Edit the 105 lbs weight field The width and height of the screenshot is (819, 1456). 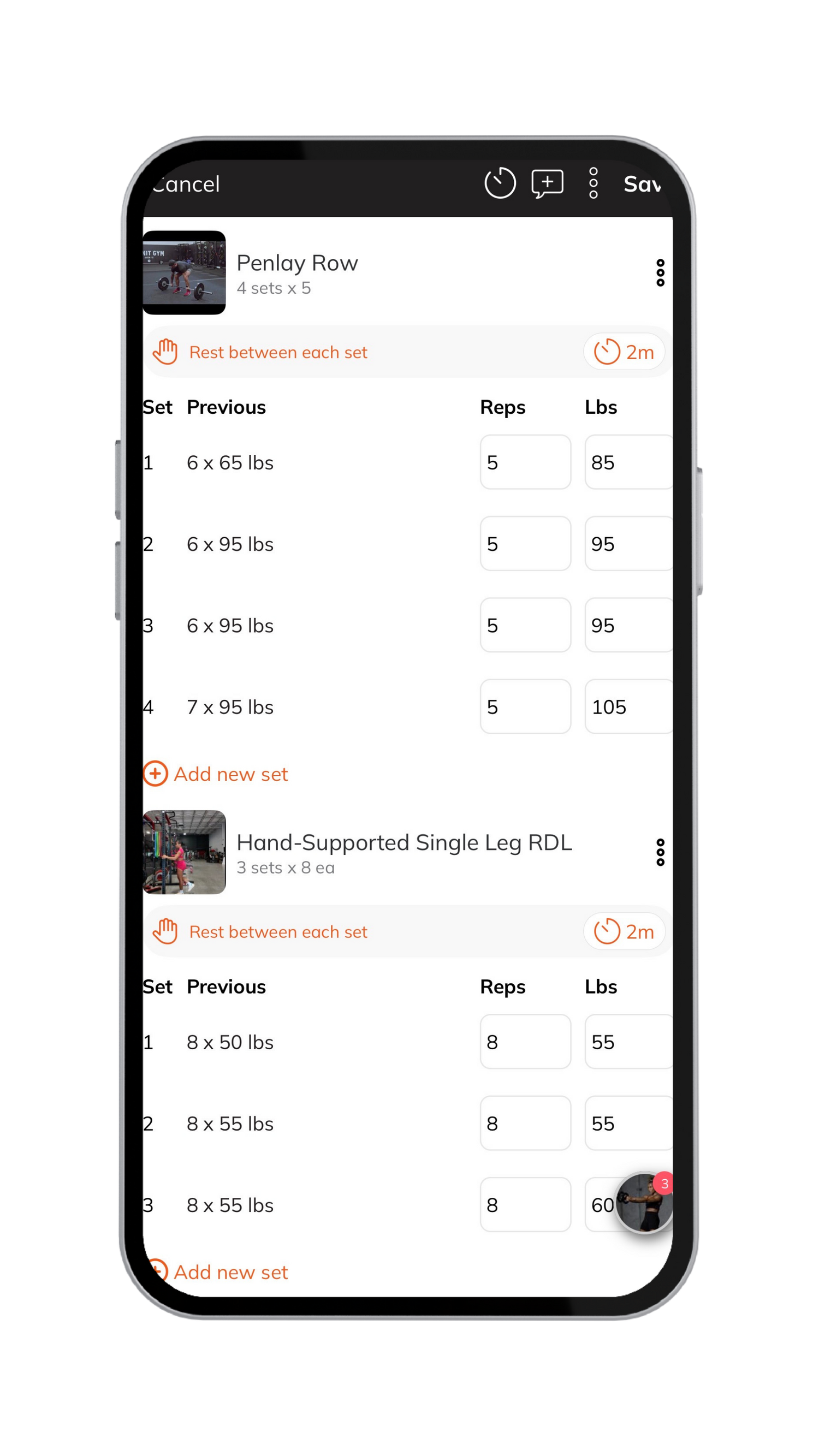[627, 706]
